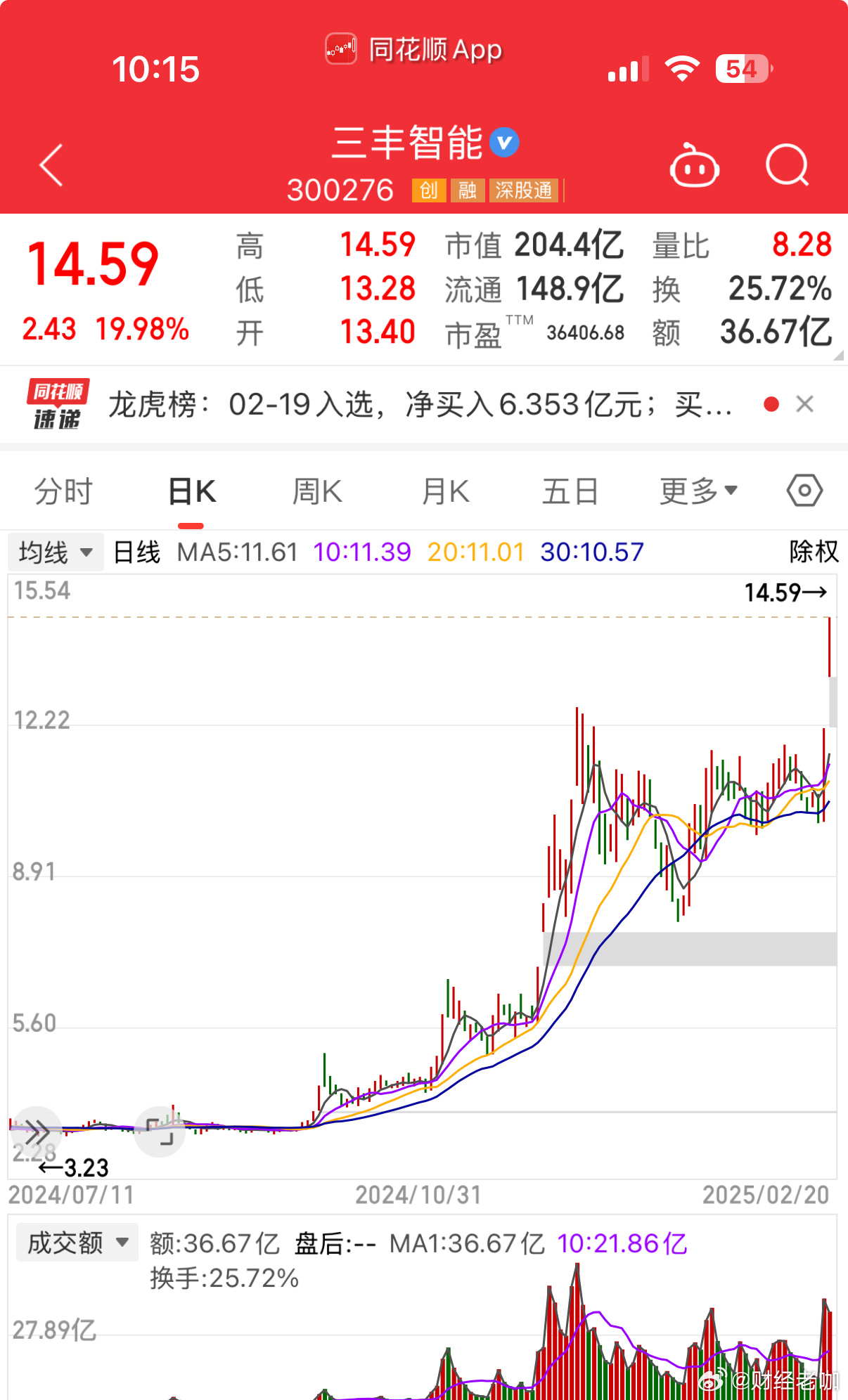The width and height of the screenshot is (848, 1400).
Task: Switch to the 分时 chart tab
Action: [x=63, y=491]
